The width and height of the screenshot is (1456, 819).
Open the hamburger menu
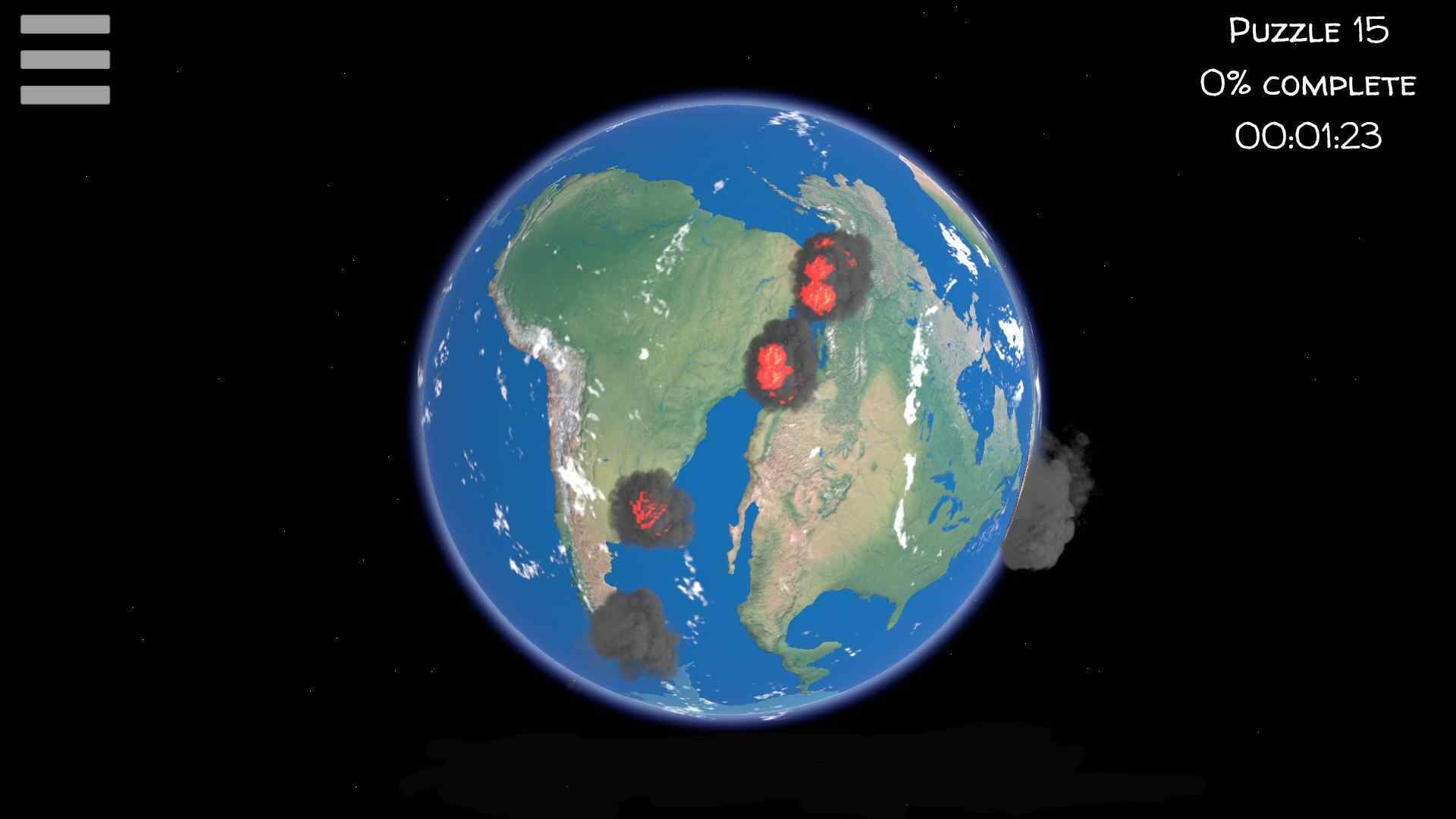tap(65, 59)
